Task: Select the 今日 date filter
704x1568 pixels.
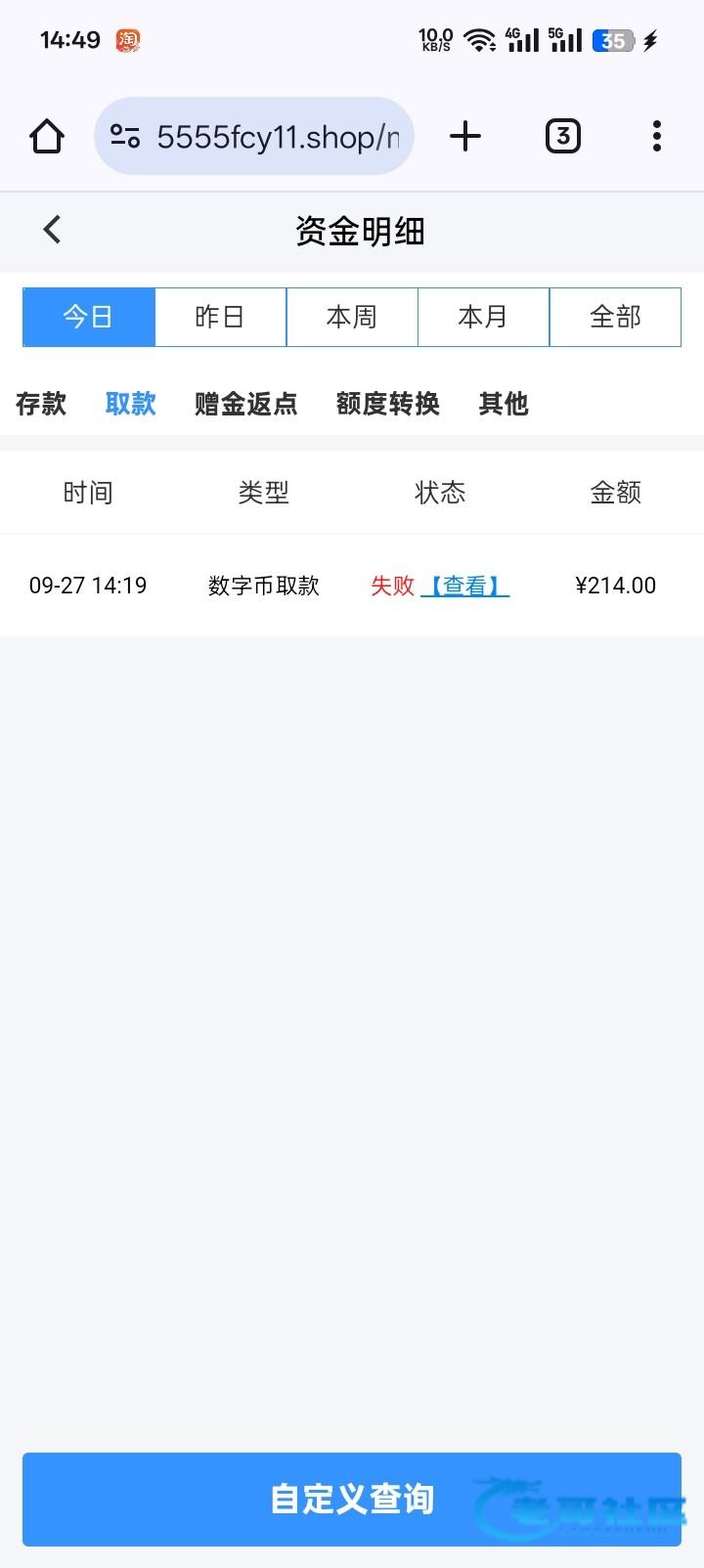Action: pos(89,317)
